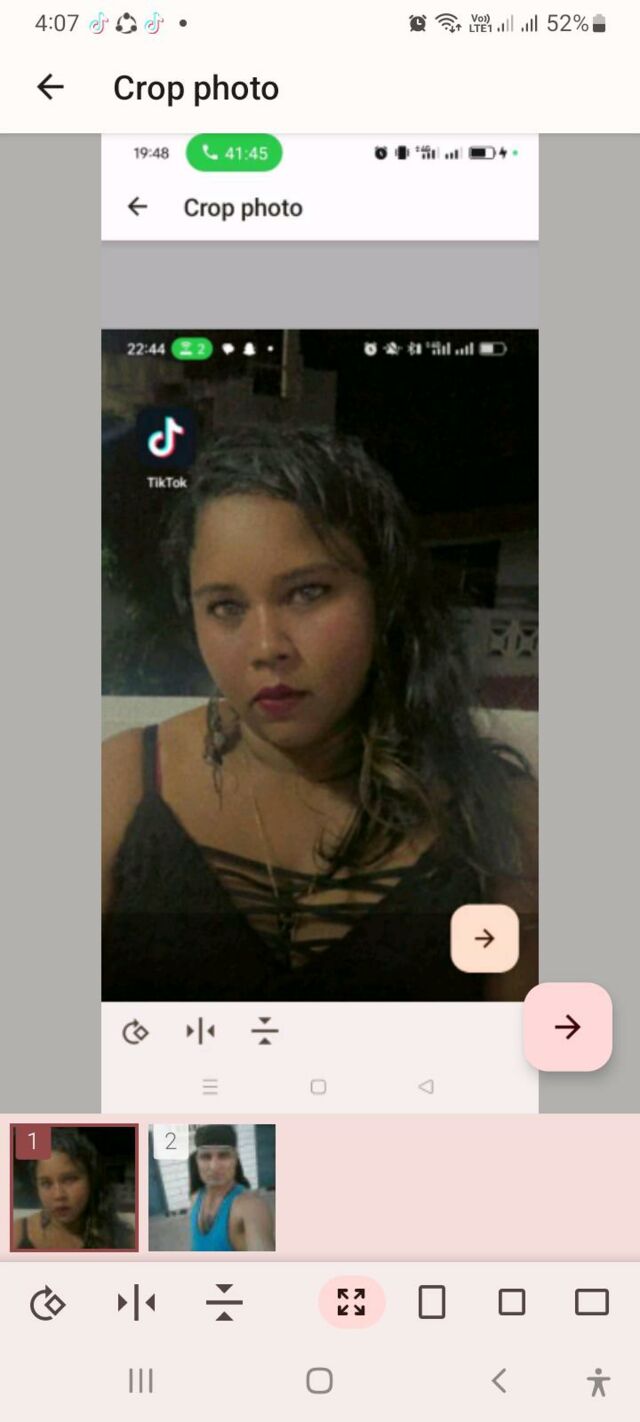
Task: Rotate the photo using the bottom toolbar
Action: 47,1303
